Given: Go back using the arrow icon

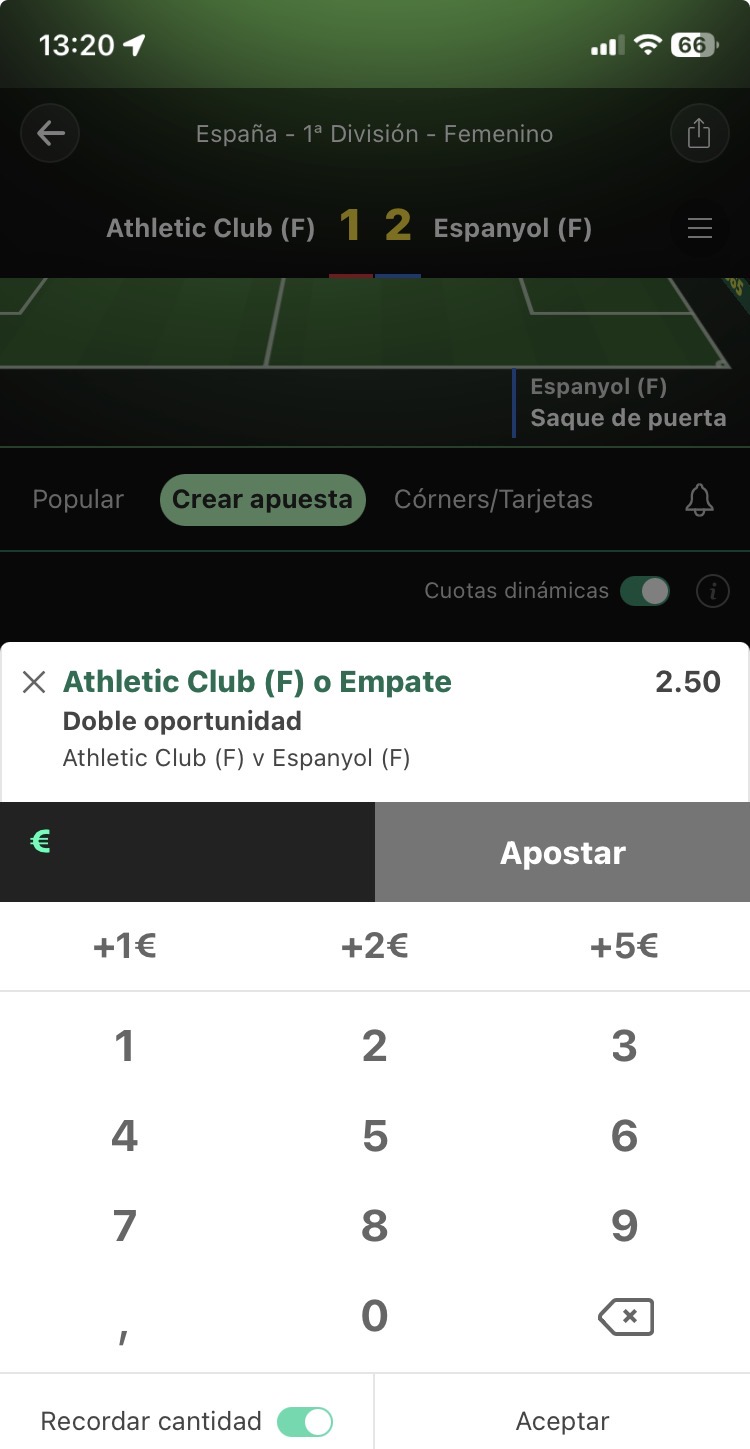Looking at the screenshot, I should (50, 133).
